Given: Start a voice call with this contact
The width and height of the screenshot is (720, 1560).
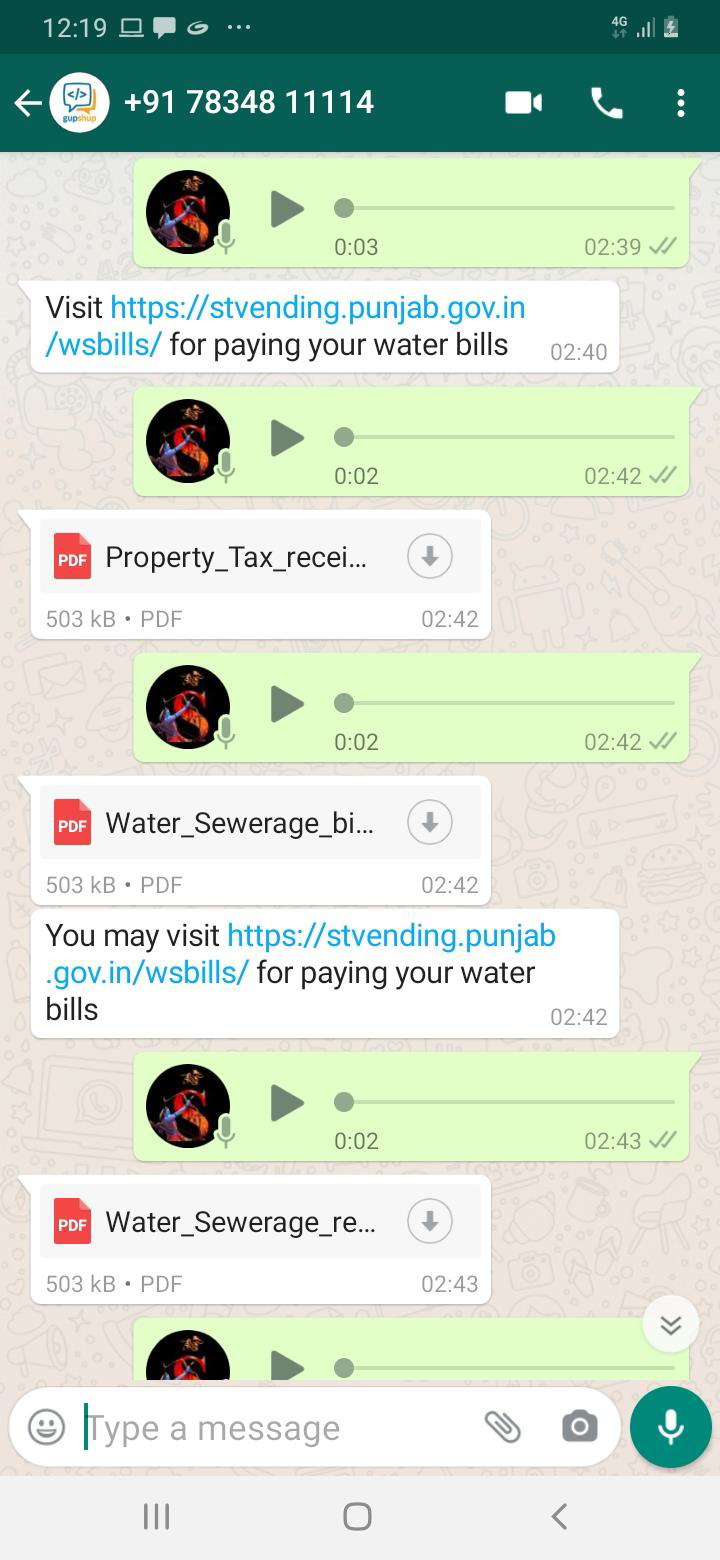Looking at the screenshot, I should 606,102.
